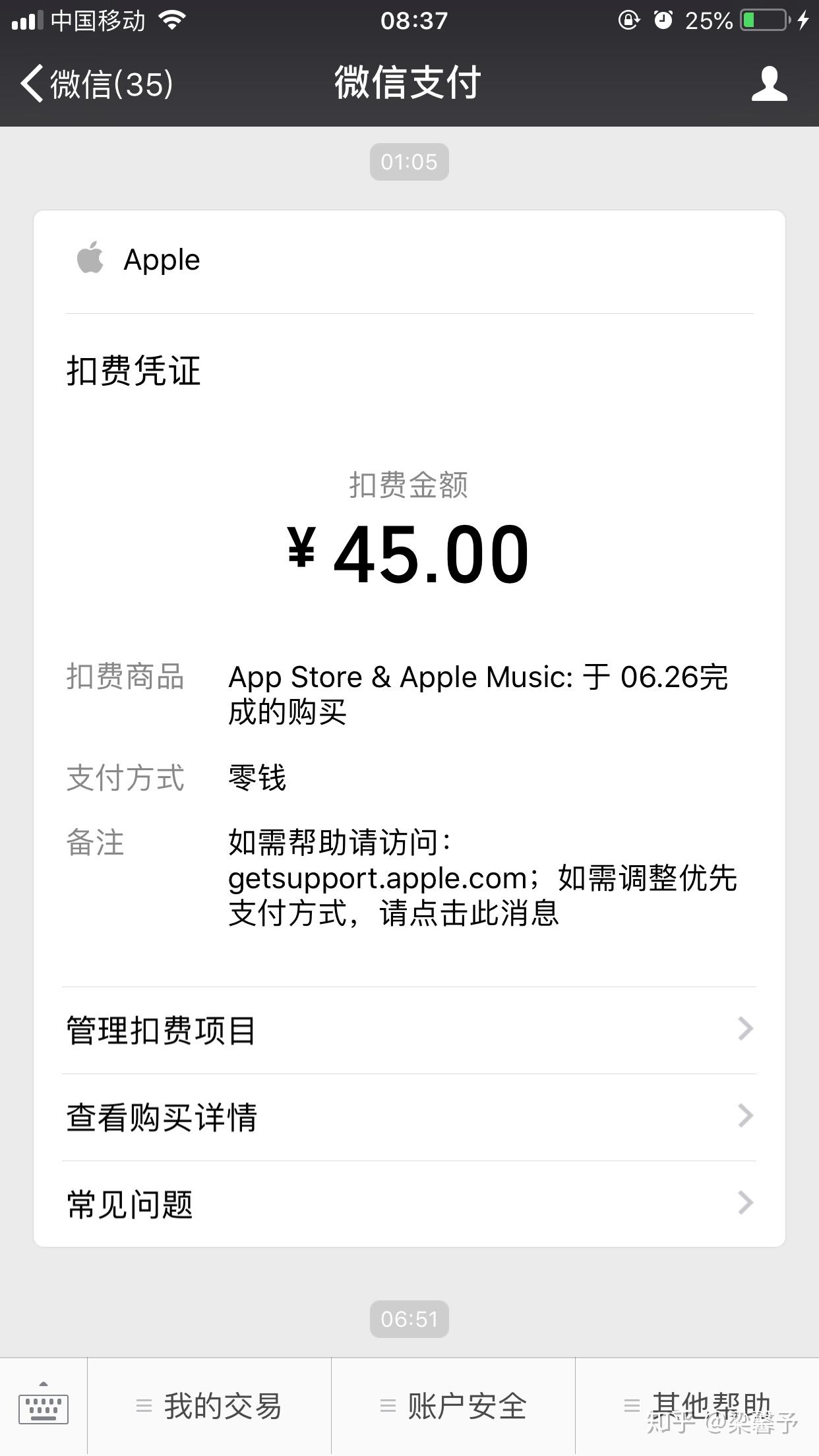The height and width of the screenshot is (1456, 819).
Task: Expand 查看购买详情 via its chevron
Action: (746, 1116)
